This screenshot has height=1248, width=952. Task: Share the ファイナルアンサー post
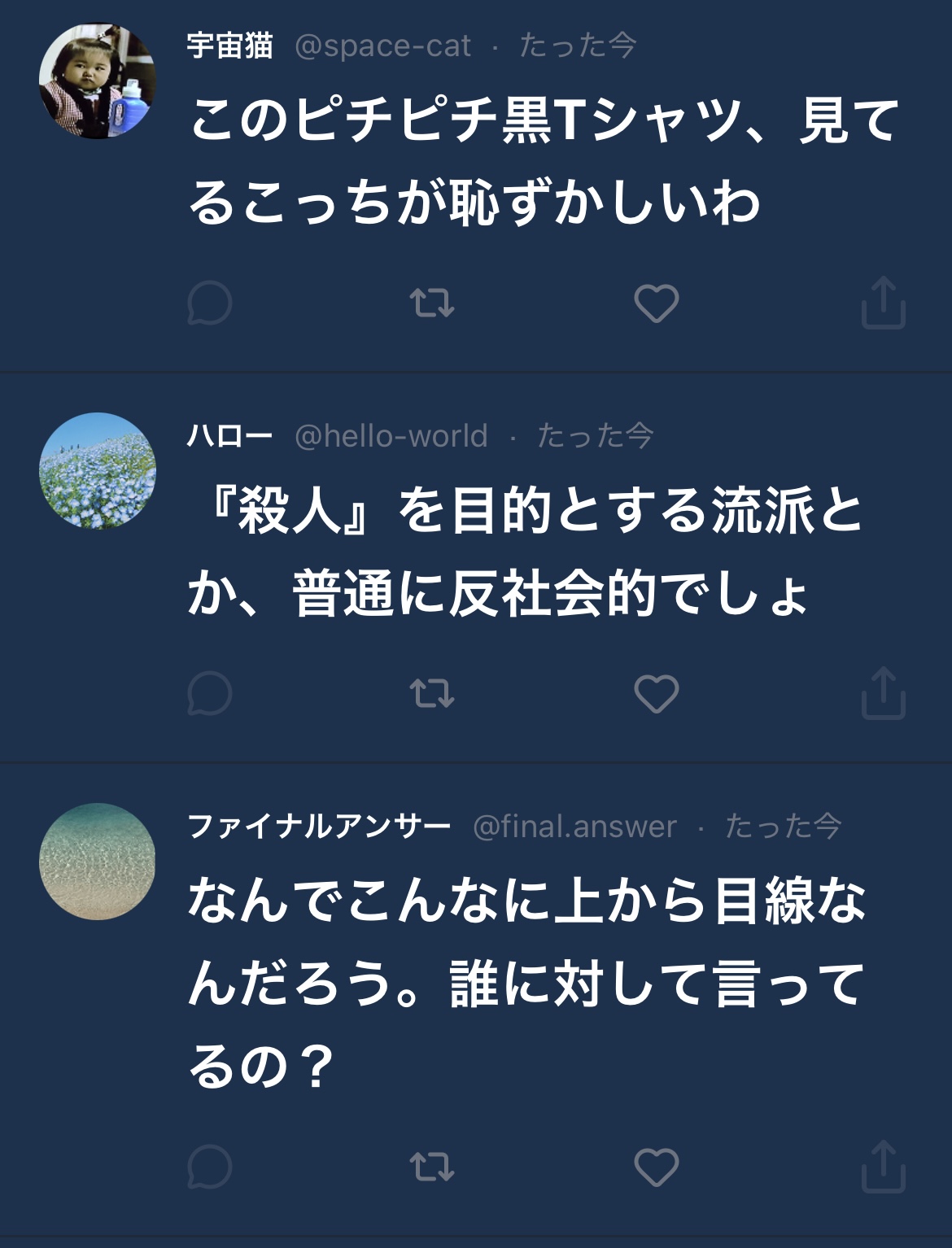[883, 1167]
